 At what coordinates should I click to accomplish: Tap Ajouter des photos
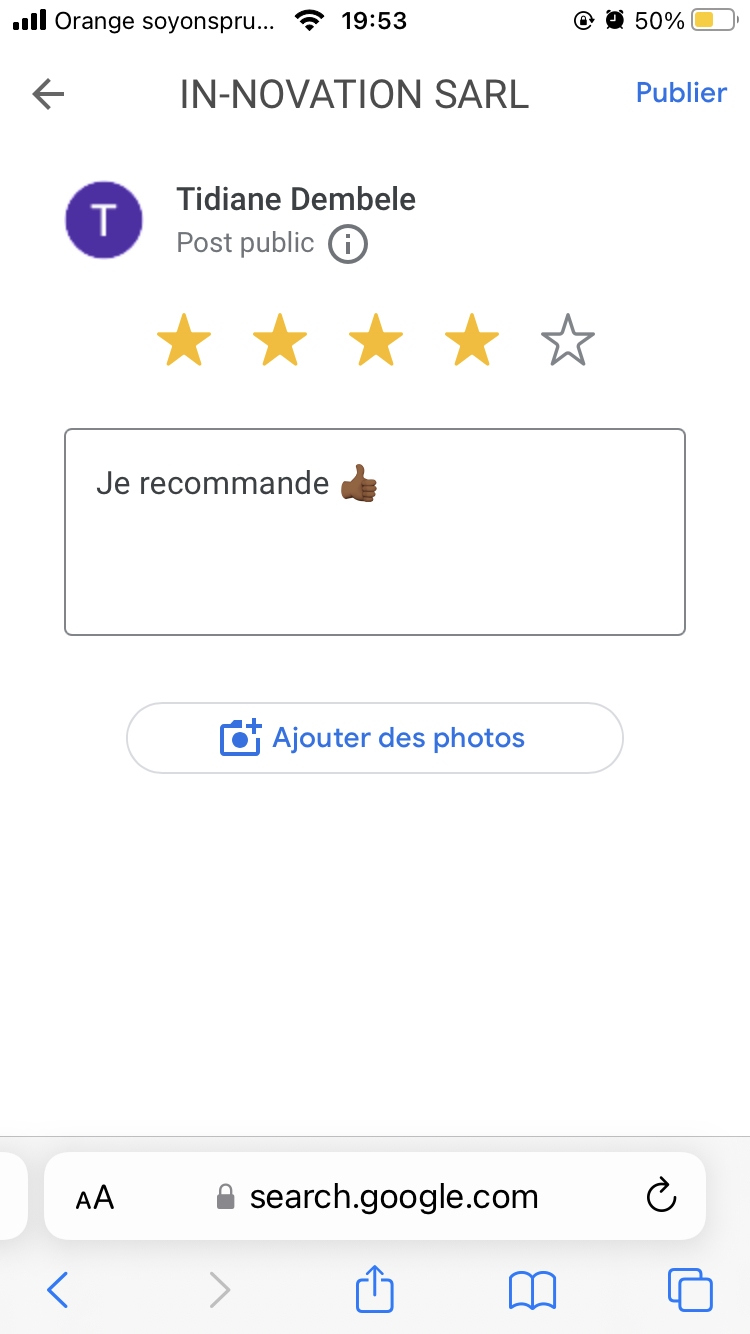coord(375,738)
